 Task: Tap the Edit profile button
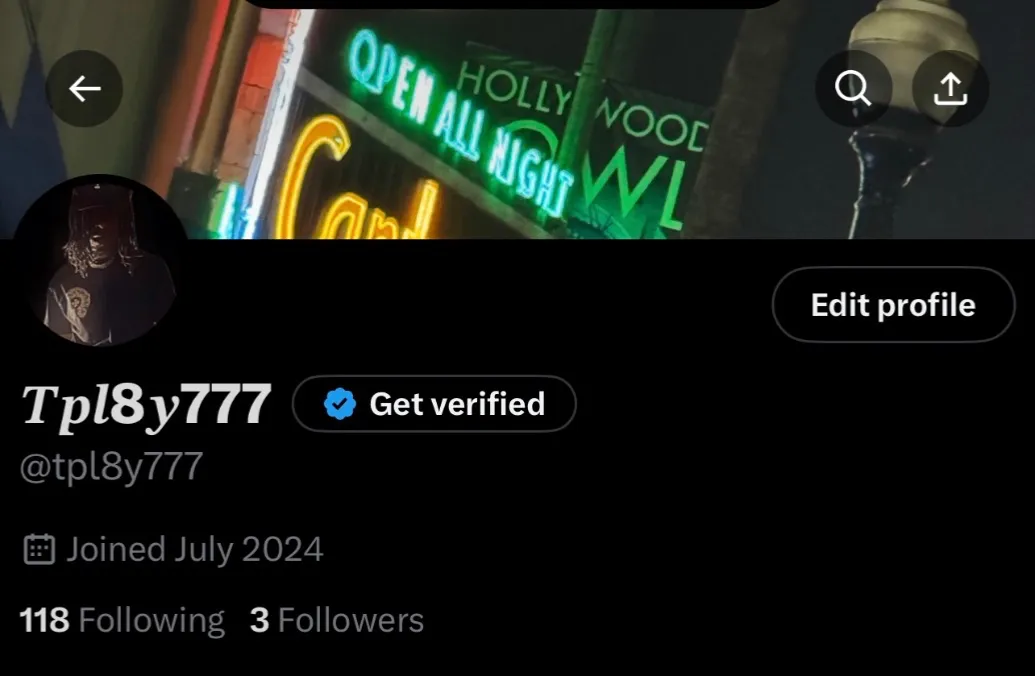pos(893,305)
